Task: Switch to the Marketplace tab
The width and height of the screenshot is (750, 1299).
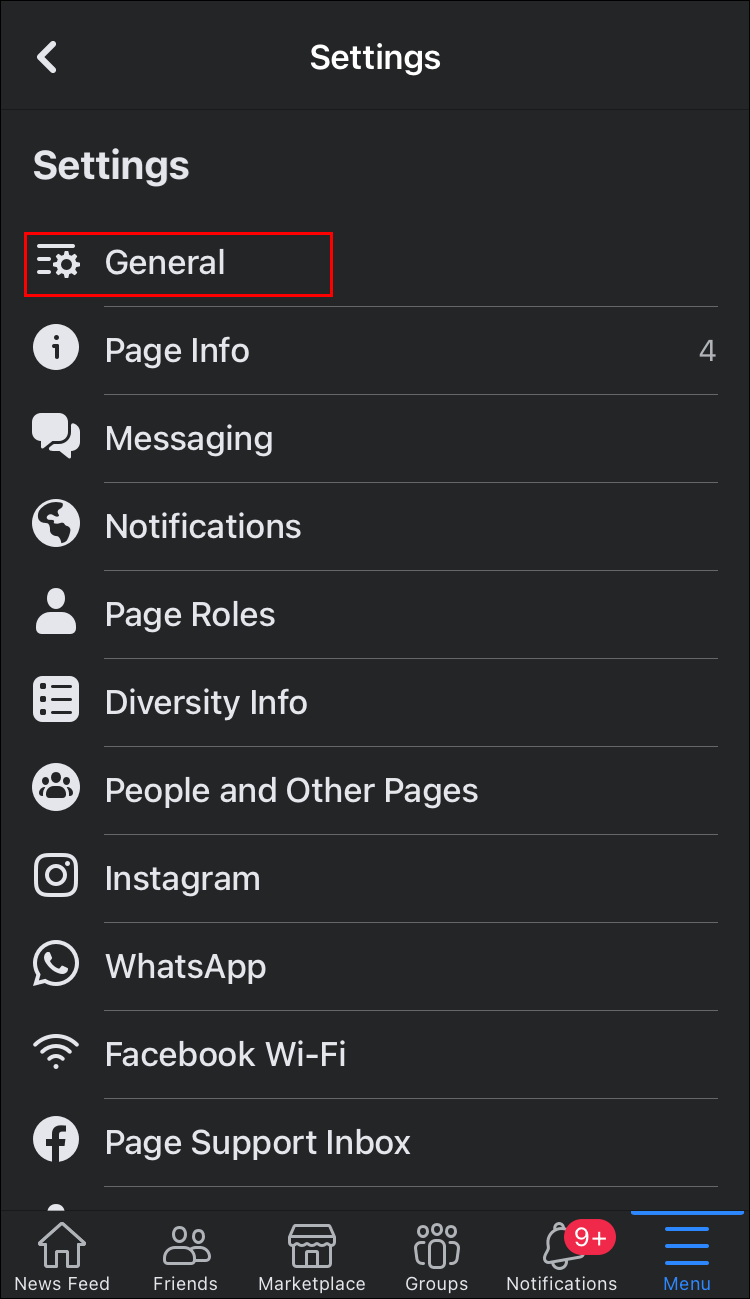Action: point(312,1257)
